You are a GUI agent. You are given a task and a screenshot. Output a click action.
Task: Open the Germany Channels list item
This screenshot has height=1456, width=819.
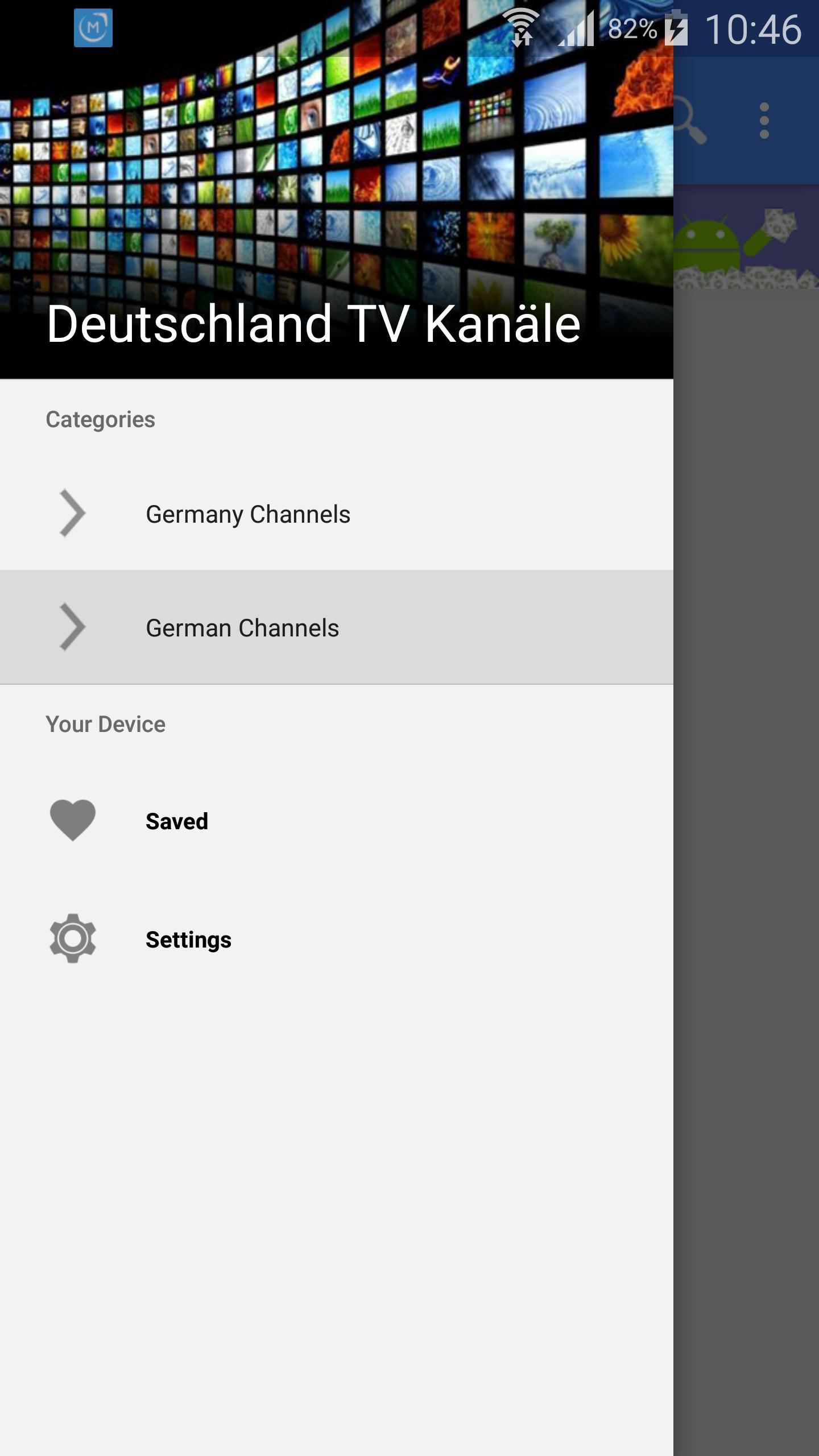[x=248, y=514]
